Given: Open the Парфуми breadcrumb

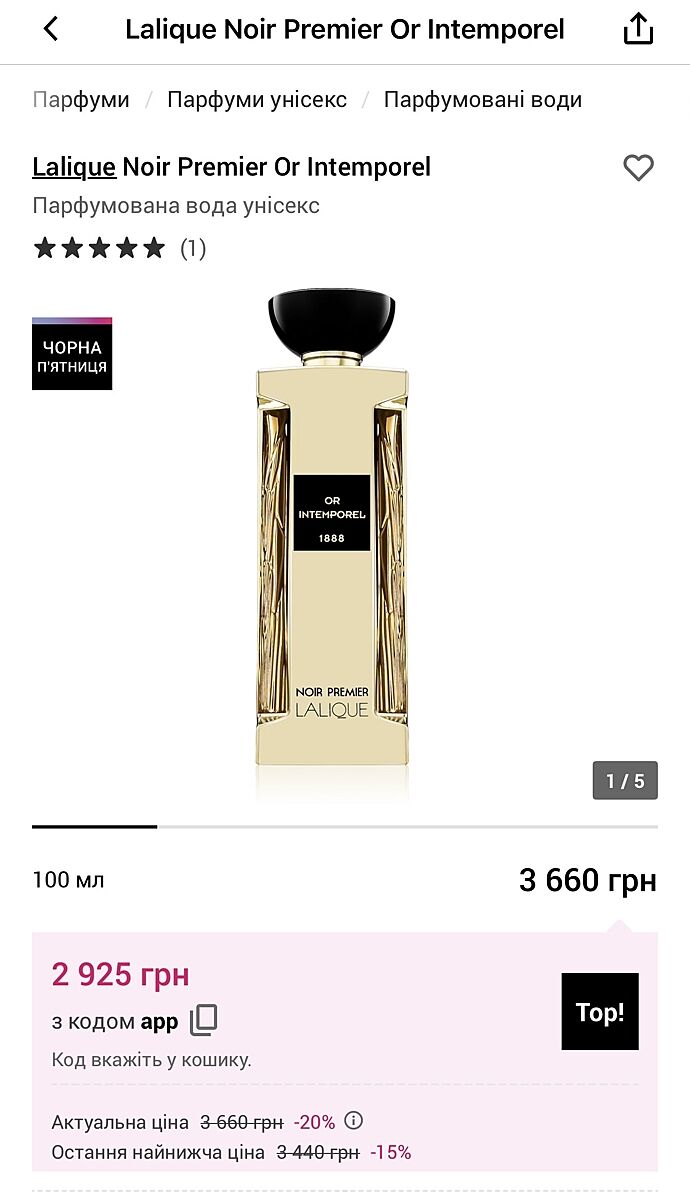Looking at the screenshot, I should (x=81, y=100).
